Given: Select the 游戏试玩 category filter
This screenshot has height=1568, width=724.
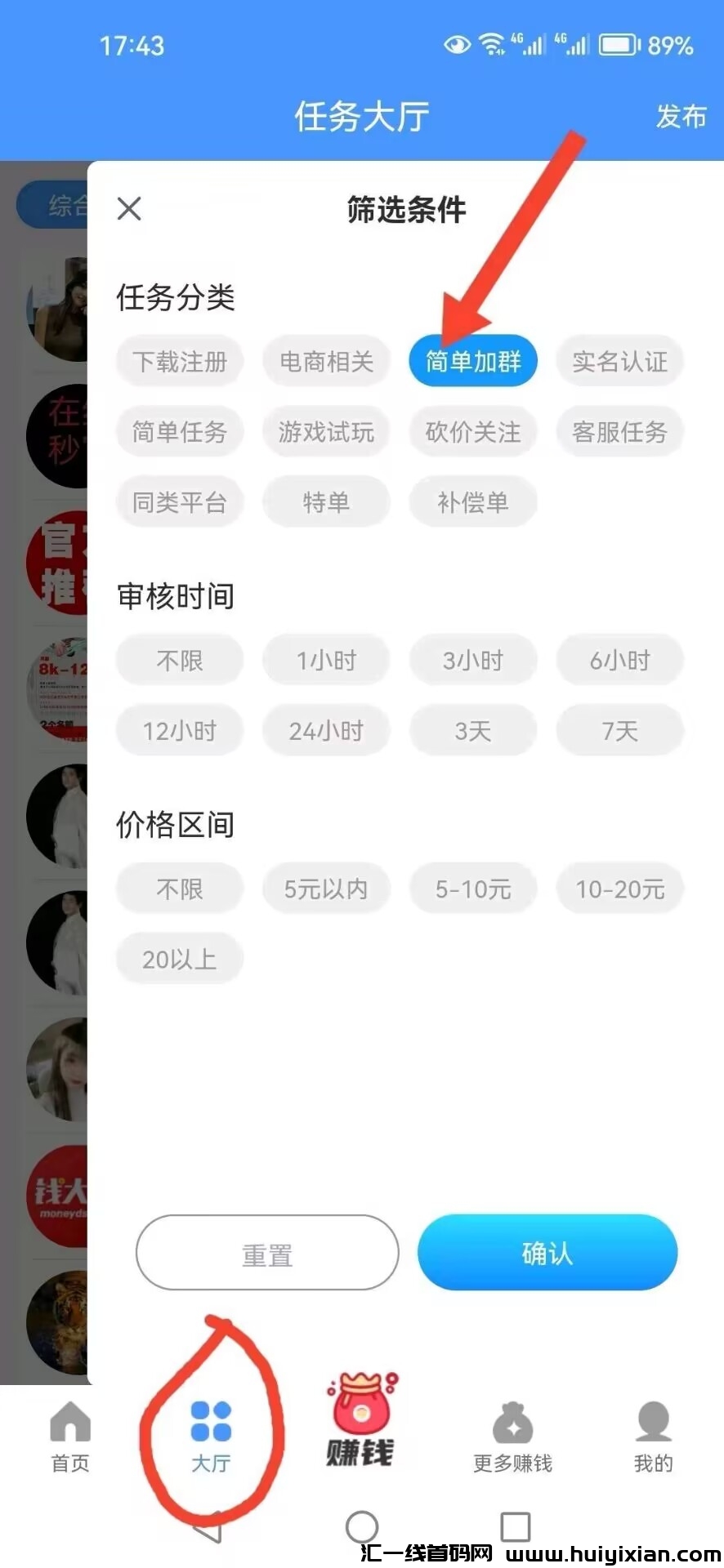Looking at the screenshot, I should 326,431.
